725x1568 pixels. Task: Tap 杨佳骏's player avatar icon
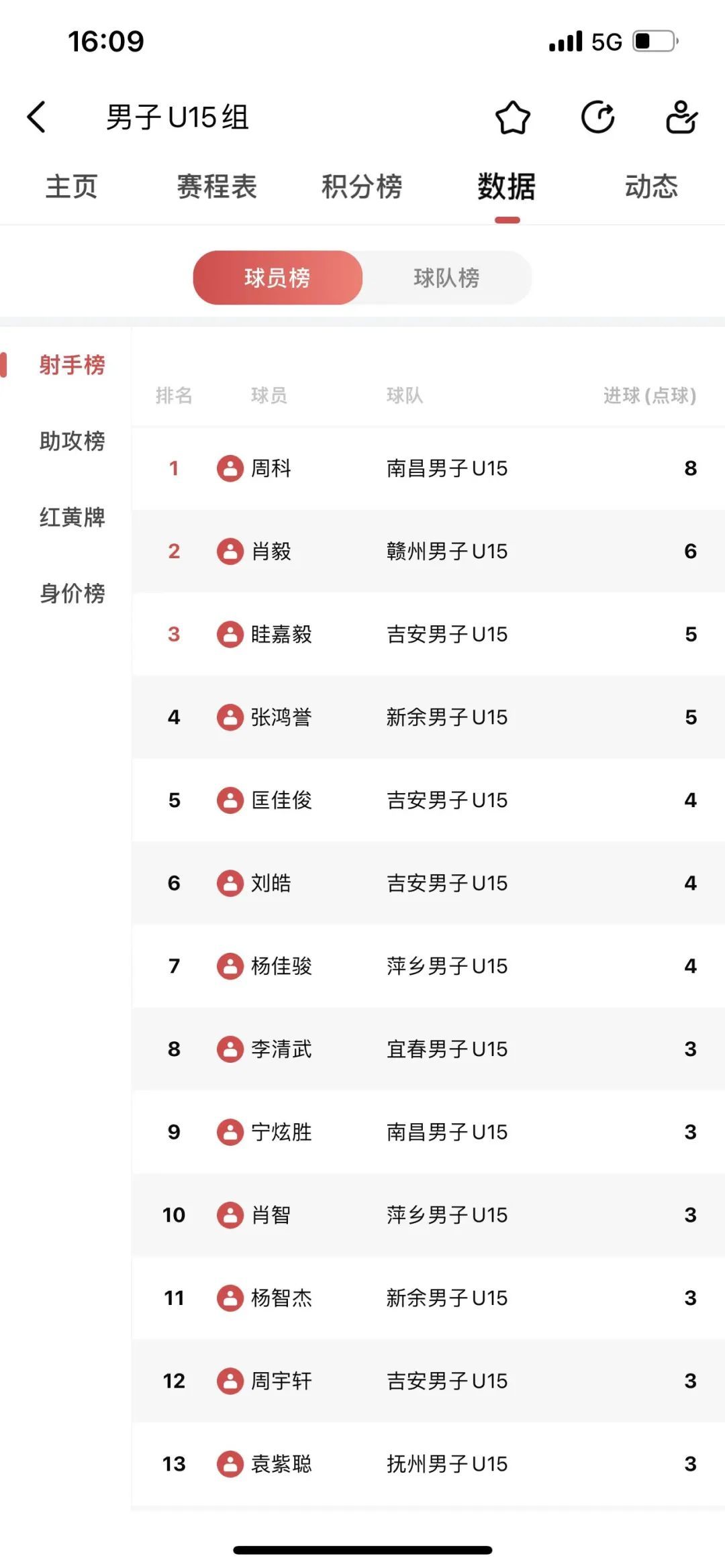[x=231, y=966]
